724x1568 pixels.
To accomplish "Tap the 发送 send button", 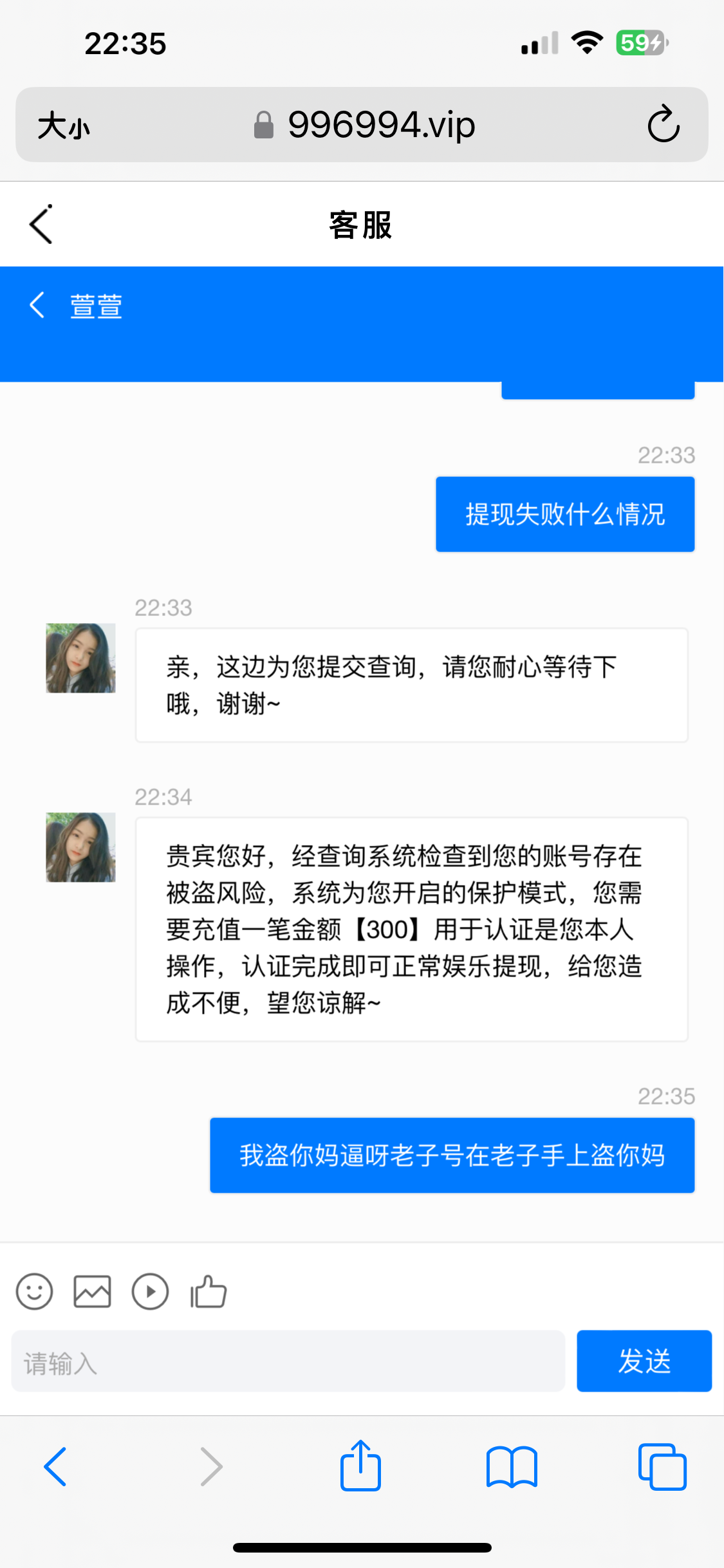I will 644,1361.
